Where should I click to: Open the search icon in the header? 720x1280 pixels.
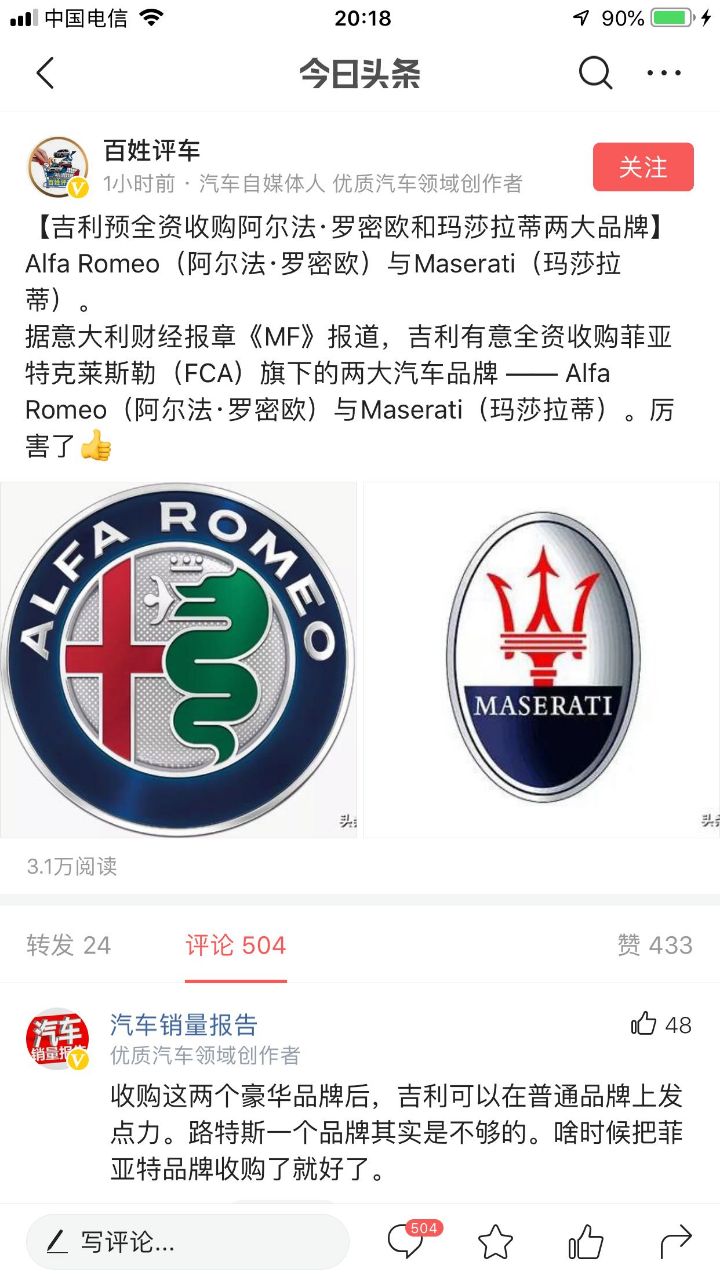pos(595,73)
